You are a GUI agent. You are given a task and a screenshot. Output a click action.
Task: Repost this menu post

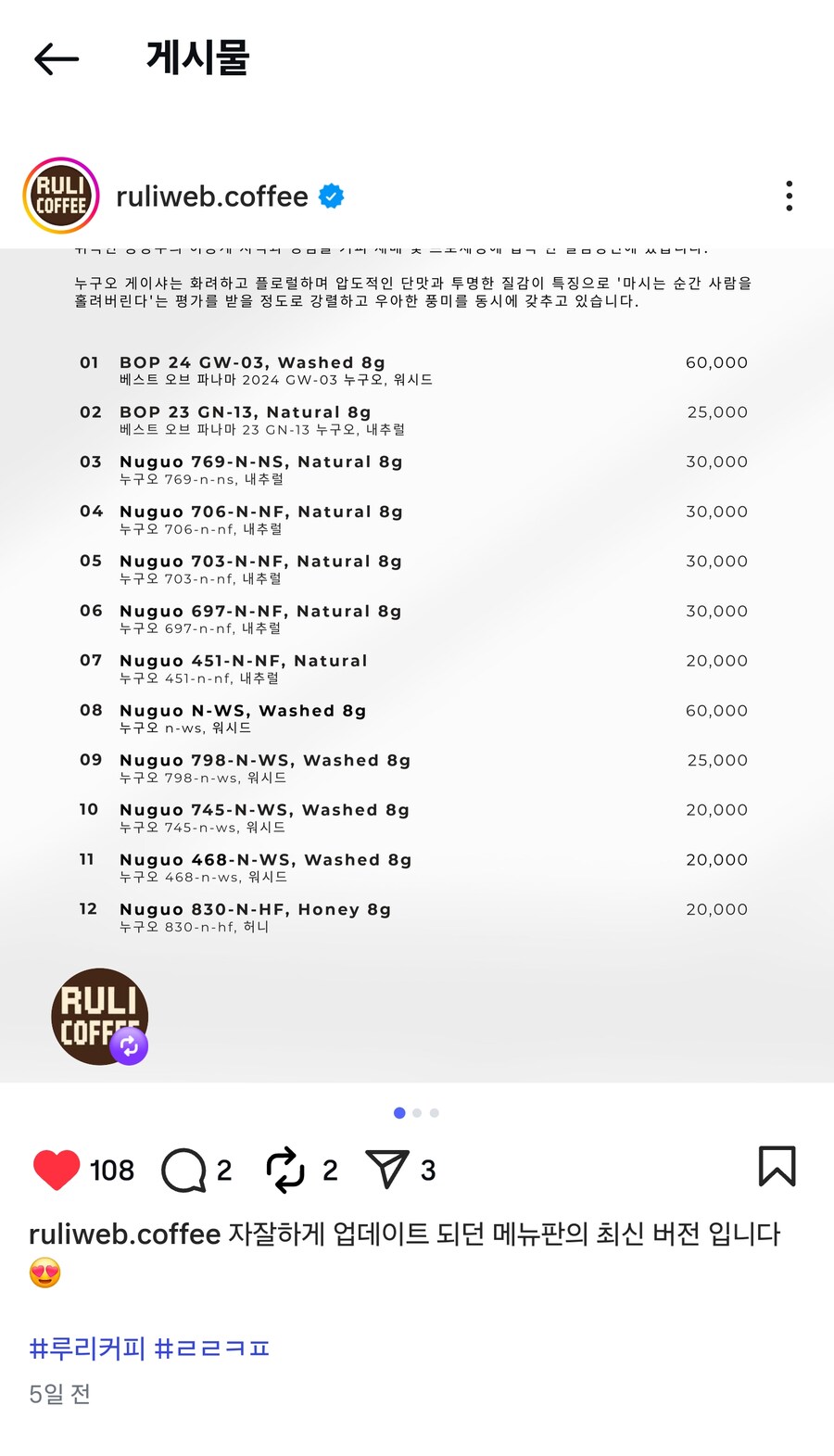285,1170
